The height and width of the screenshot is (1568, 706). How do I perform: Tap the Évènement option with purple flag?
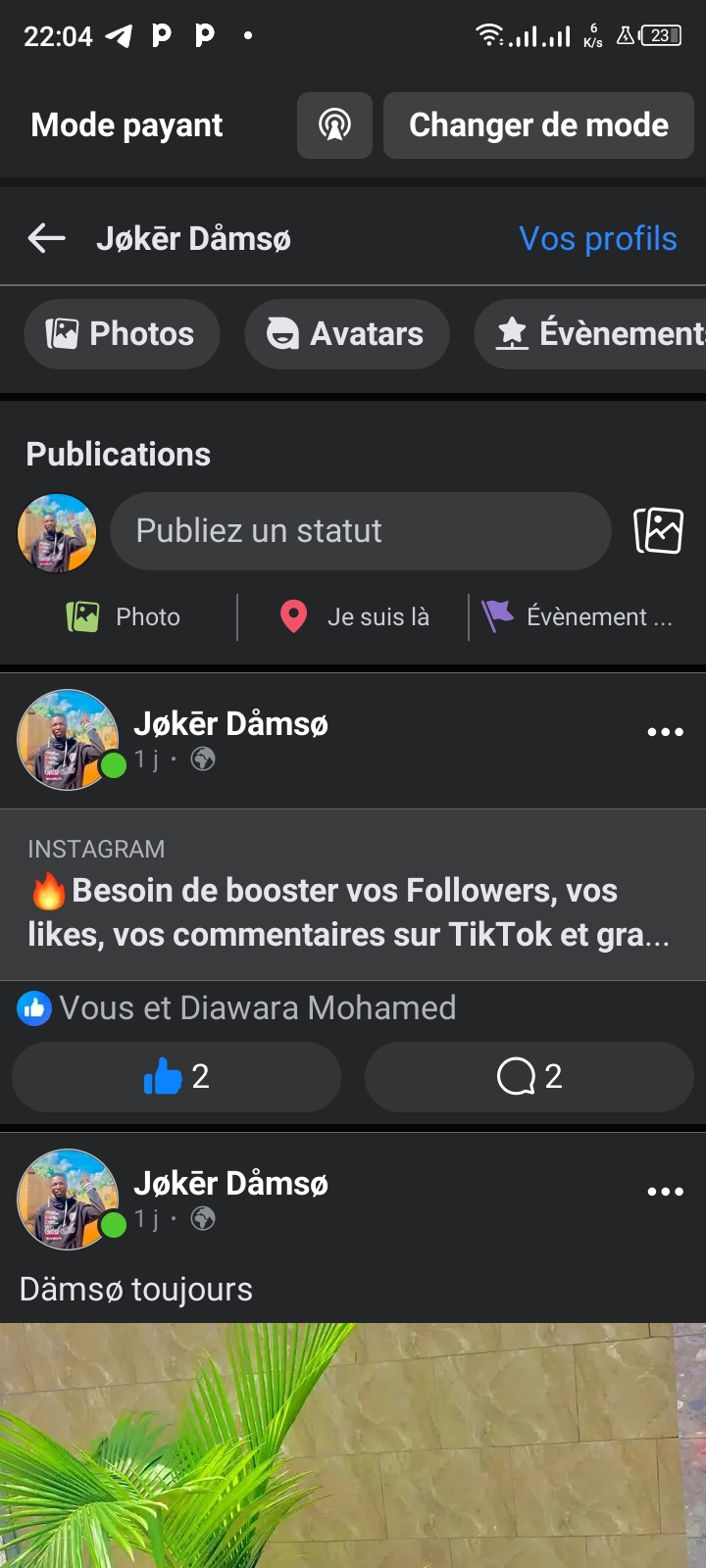pos(579,616)
